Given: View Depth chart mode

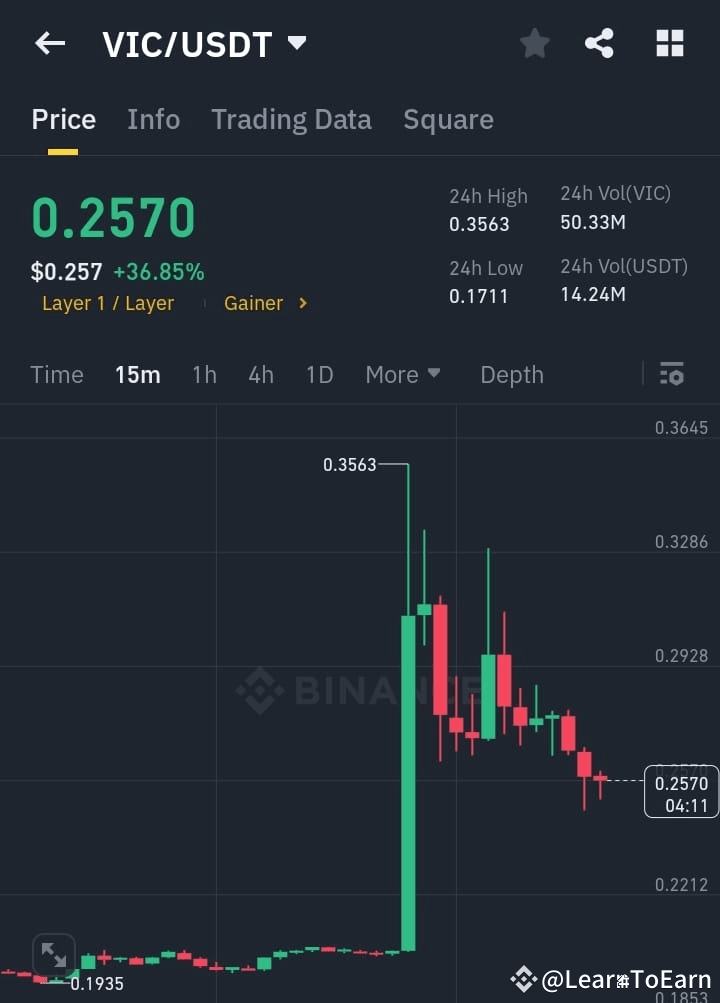Looking at the screenshot, I should pos(511,374).
